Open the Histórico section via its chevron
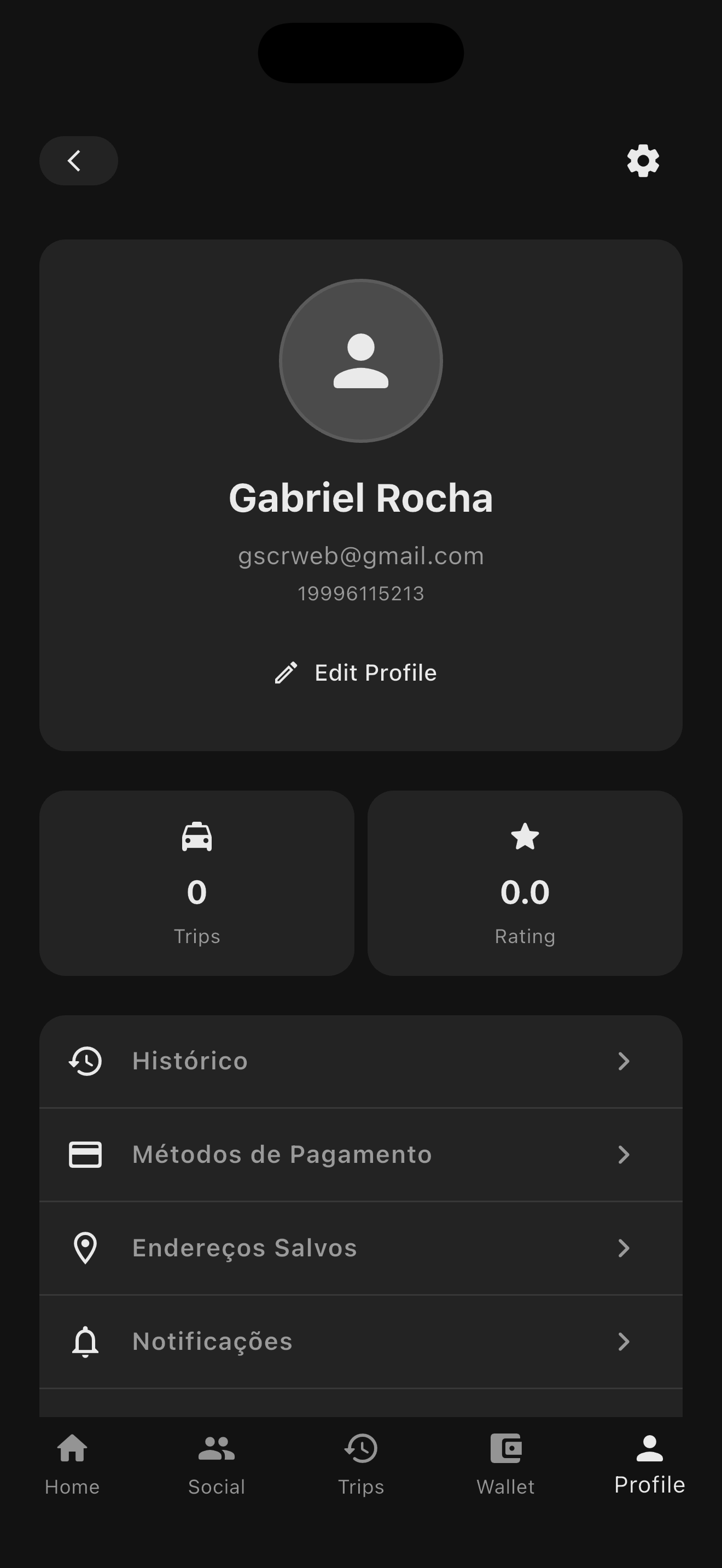Viewport: 722px width, 1568px height. click(x=625, y=1061)
